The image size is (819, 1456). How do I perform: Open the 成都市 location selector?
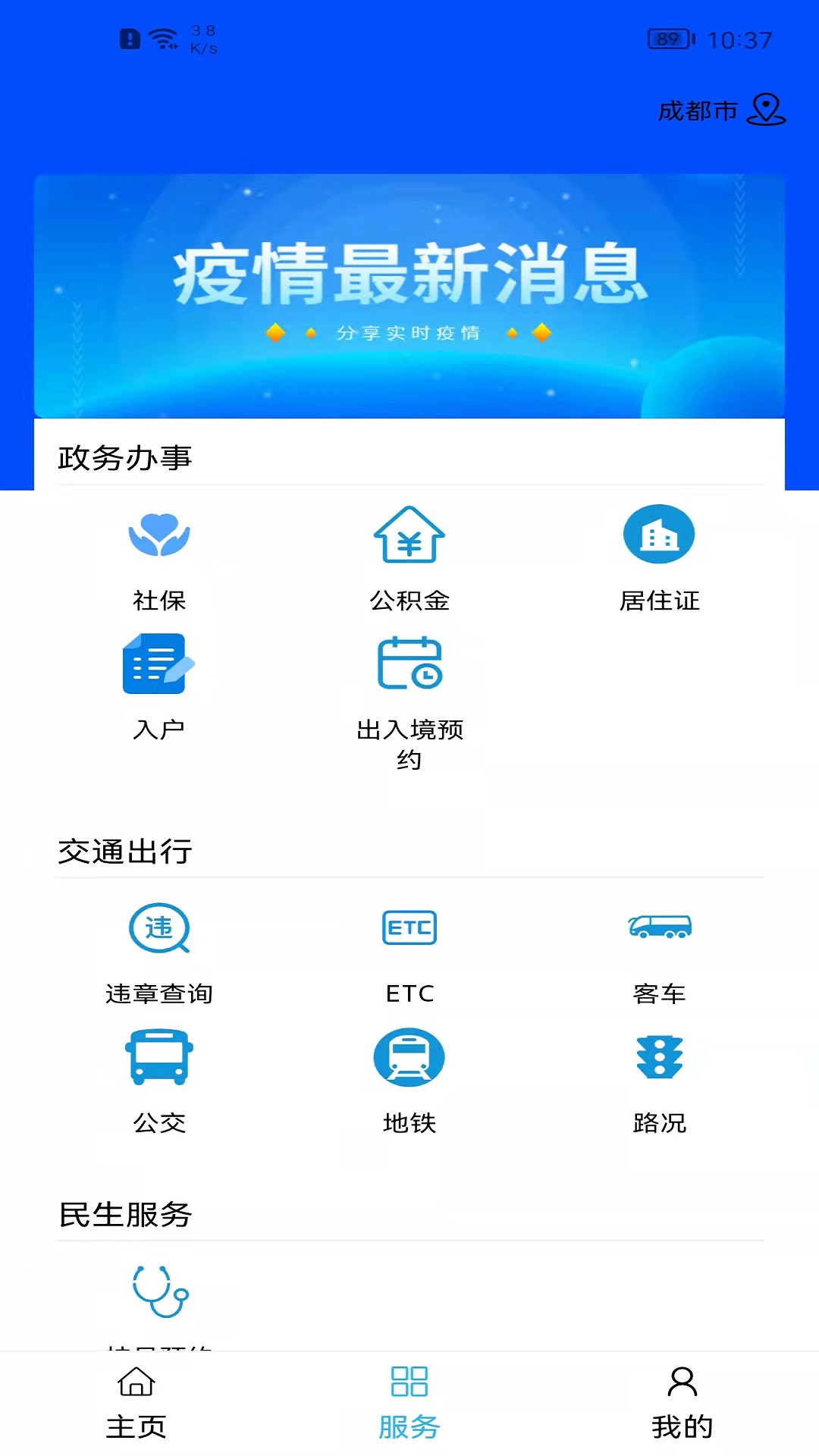(721, 111)
